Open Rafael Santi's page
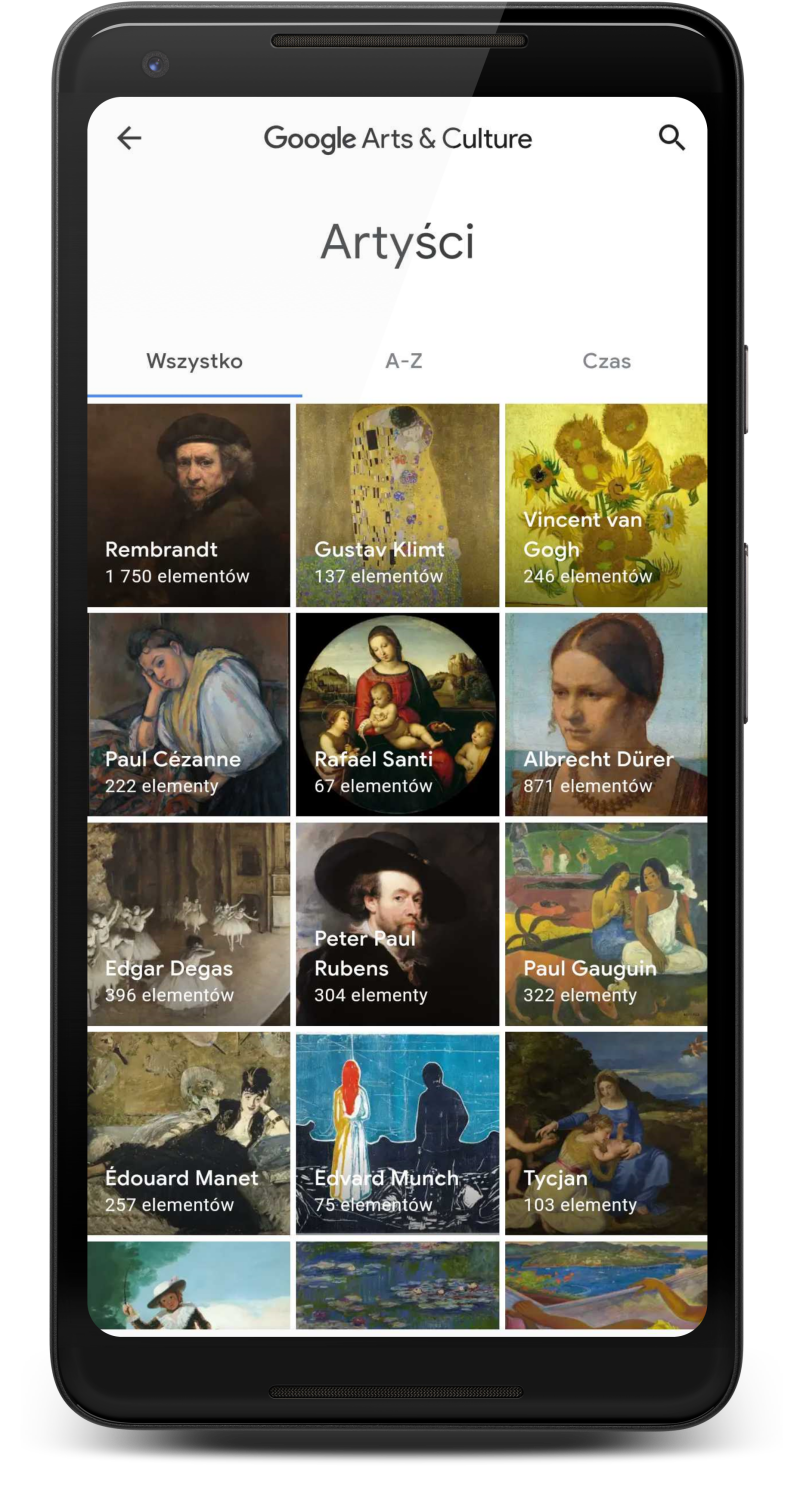Viewport: 800px width, 1488px height. [397, 714]
